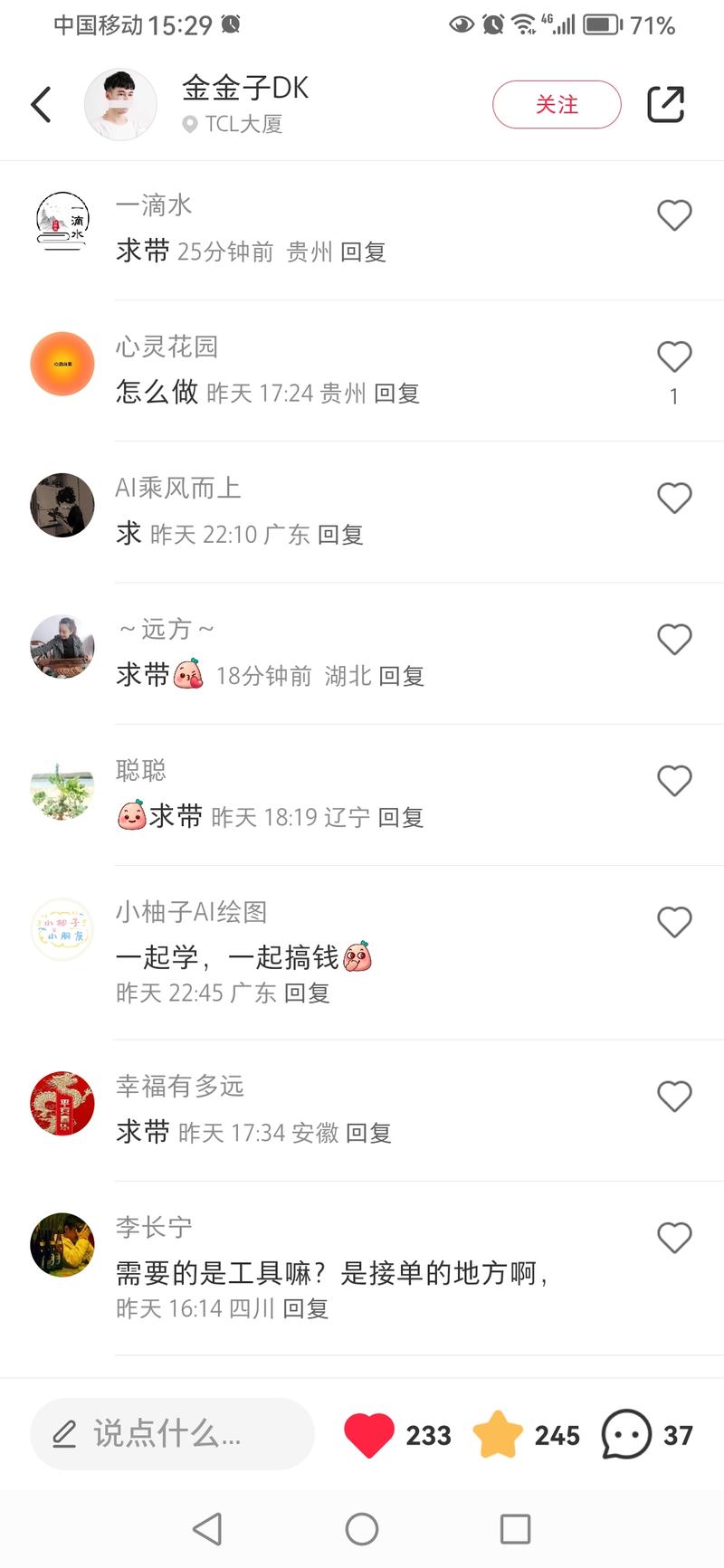Tap the 说点什么 comment input box

(x=173, y=1434)
